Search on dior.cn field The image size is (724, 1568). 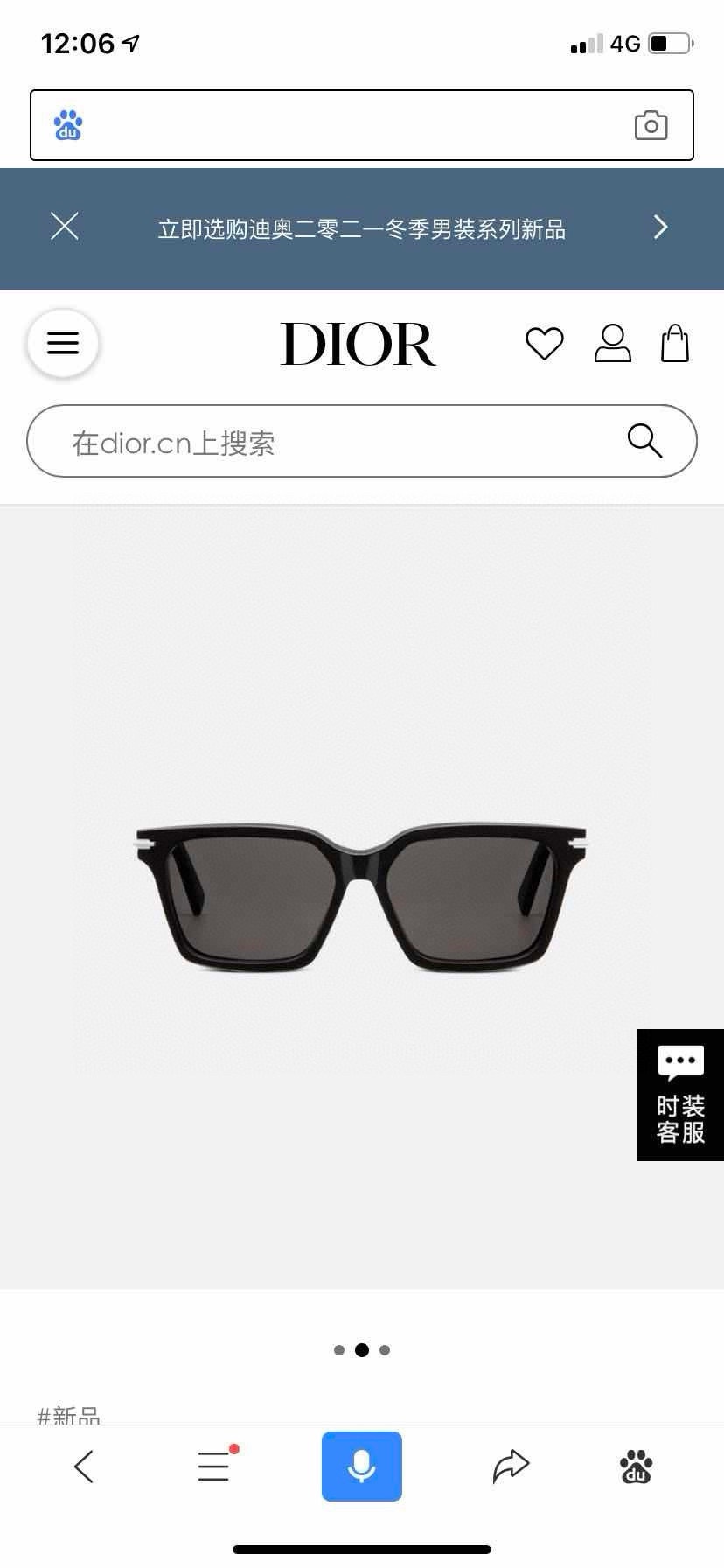click(332, 442)
